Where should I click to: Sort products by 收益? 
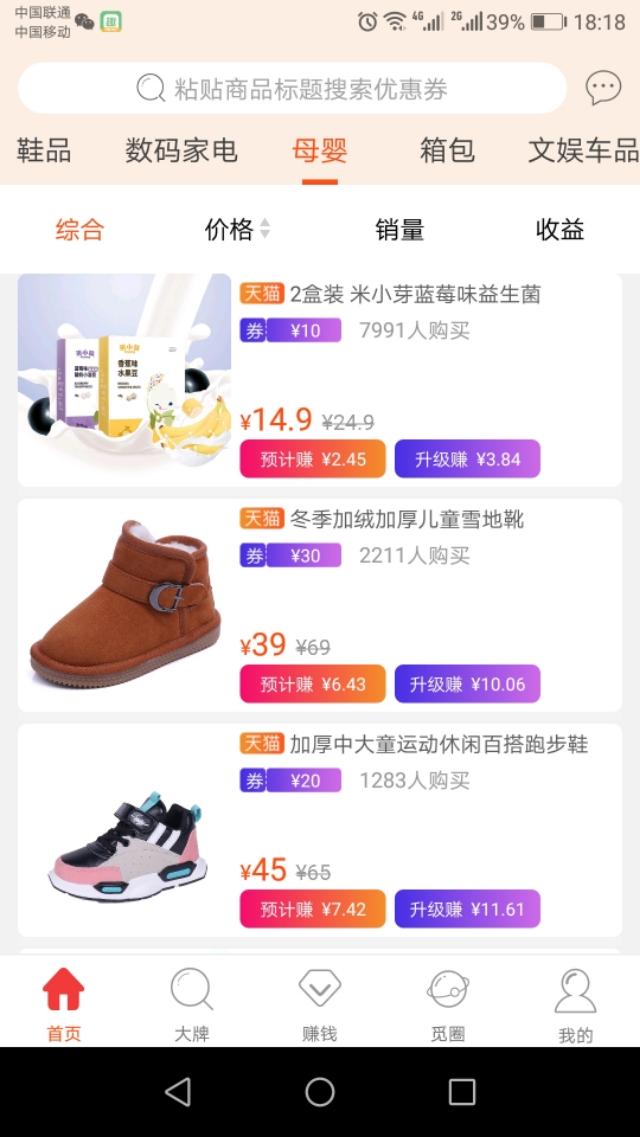tap(560, 230)
